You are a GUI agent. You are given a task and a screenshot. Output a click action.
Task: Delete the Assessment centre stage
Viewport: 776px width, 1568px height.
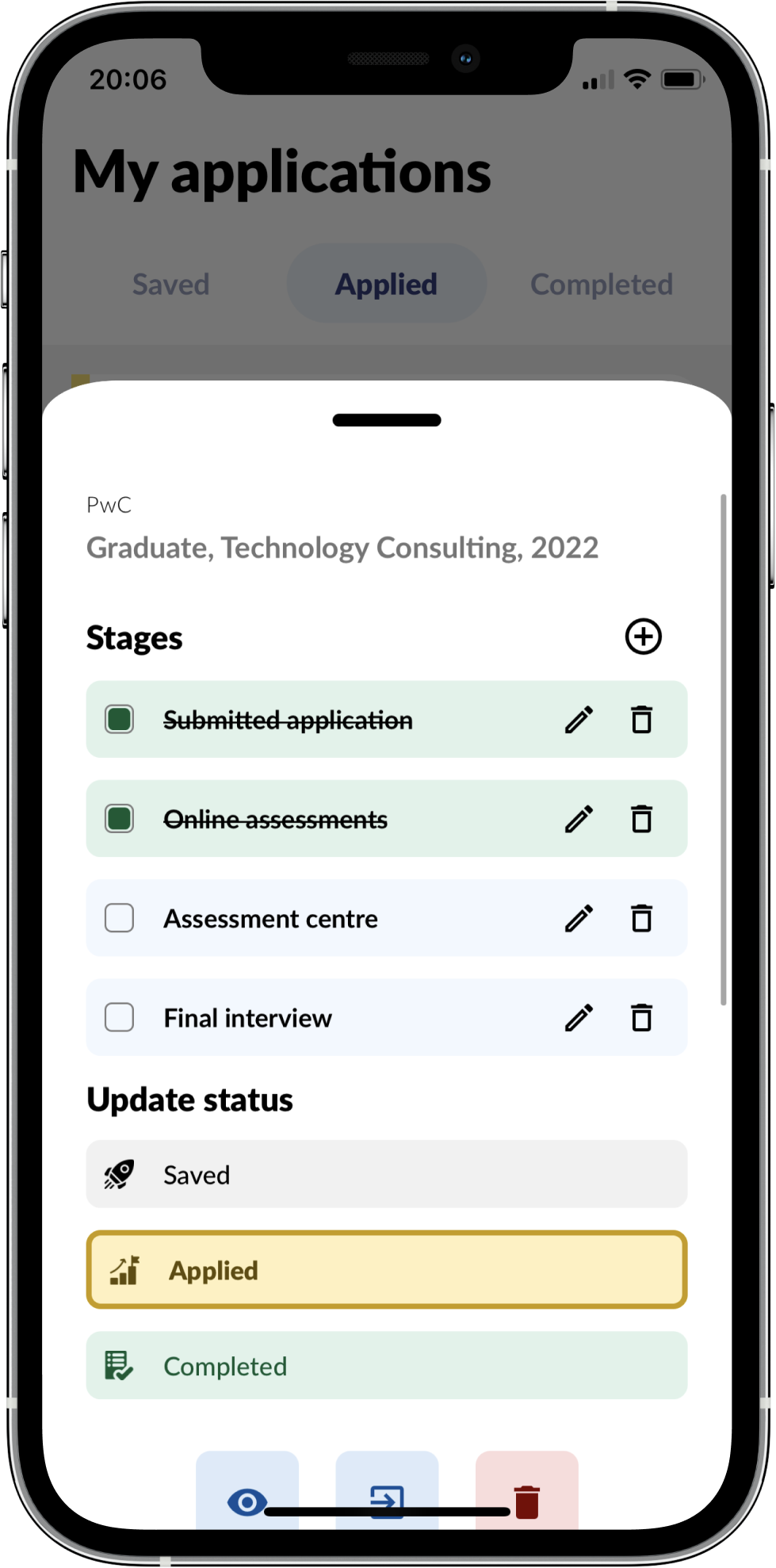[641, 918]
